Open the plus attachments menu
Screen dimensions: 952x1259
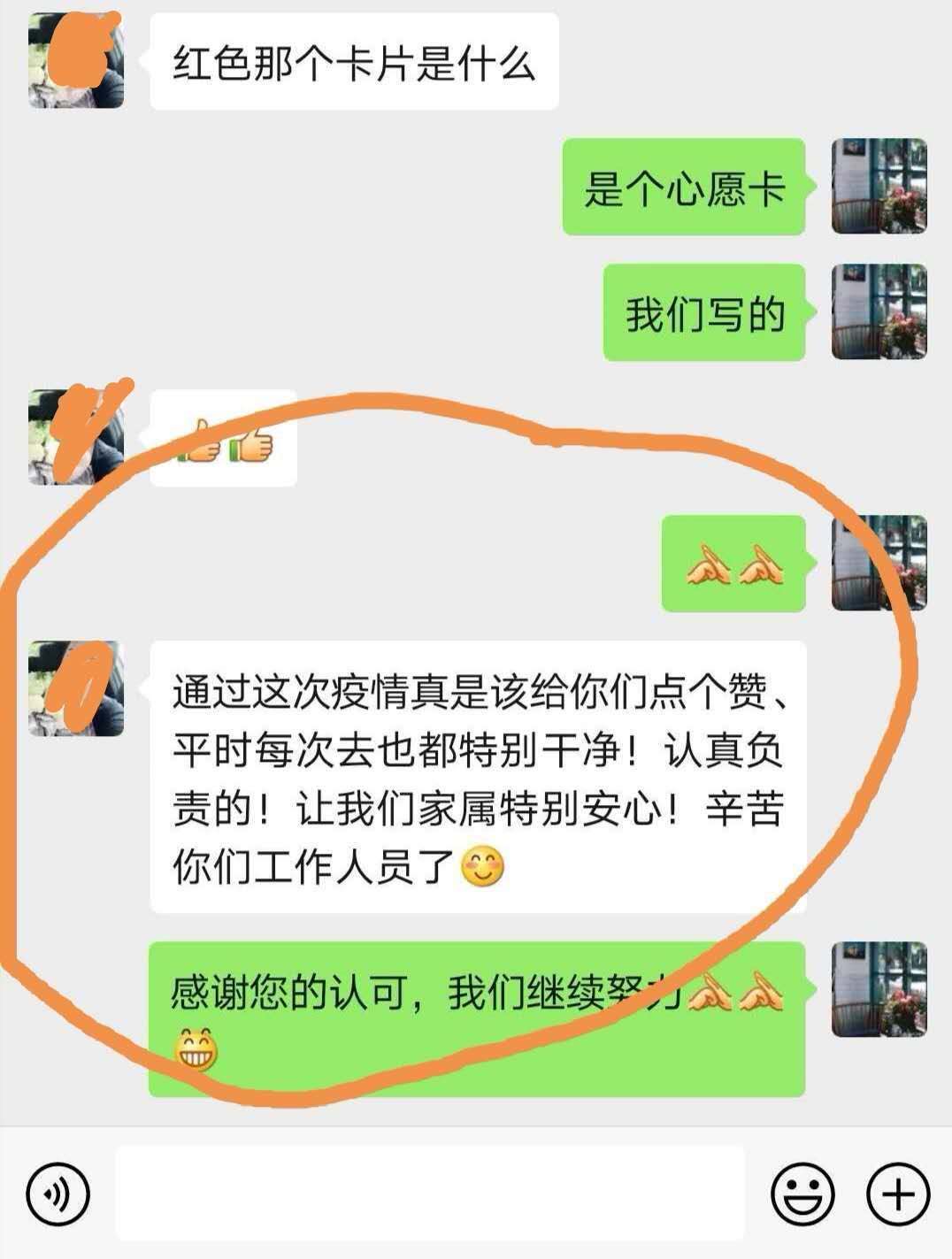pyautogui.click(x=898, y=1194)
